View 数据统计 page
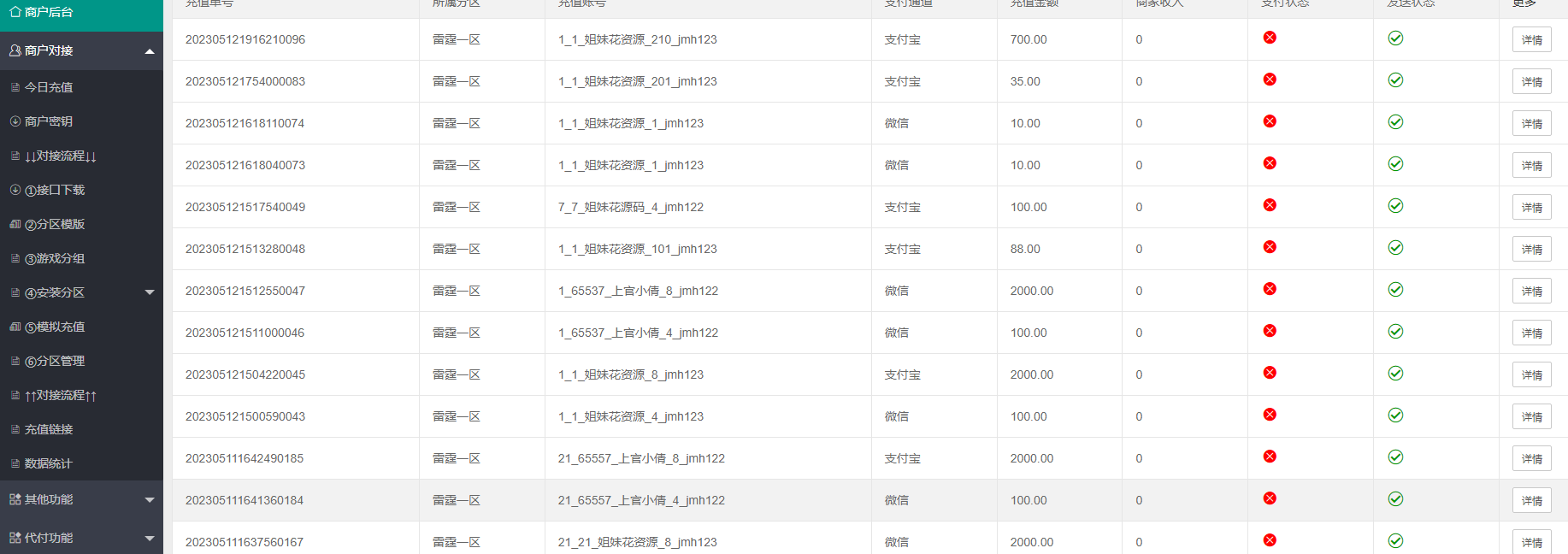This screenshot has width=1568, height=554. coord(49,463)
